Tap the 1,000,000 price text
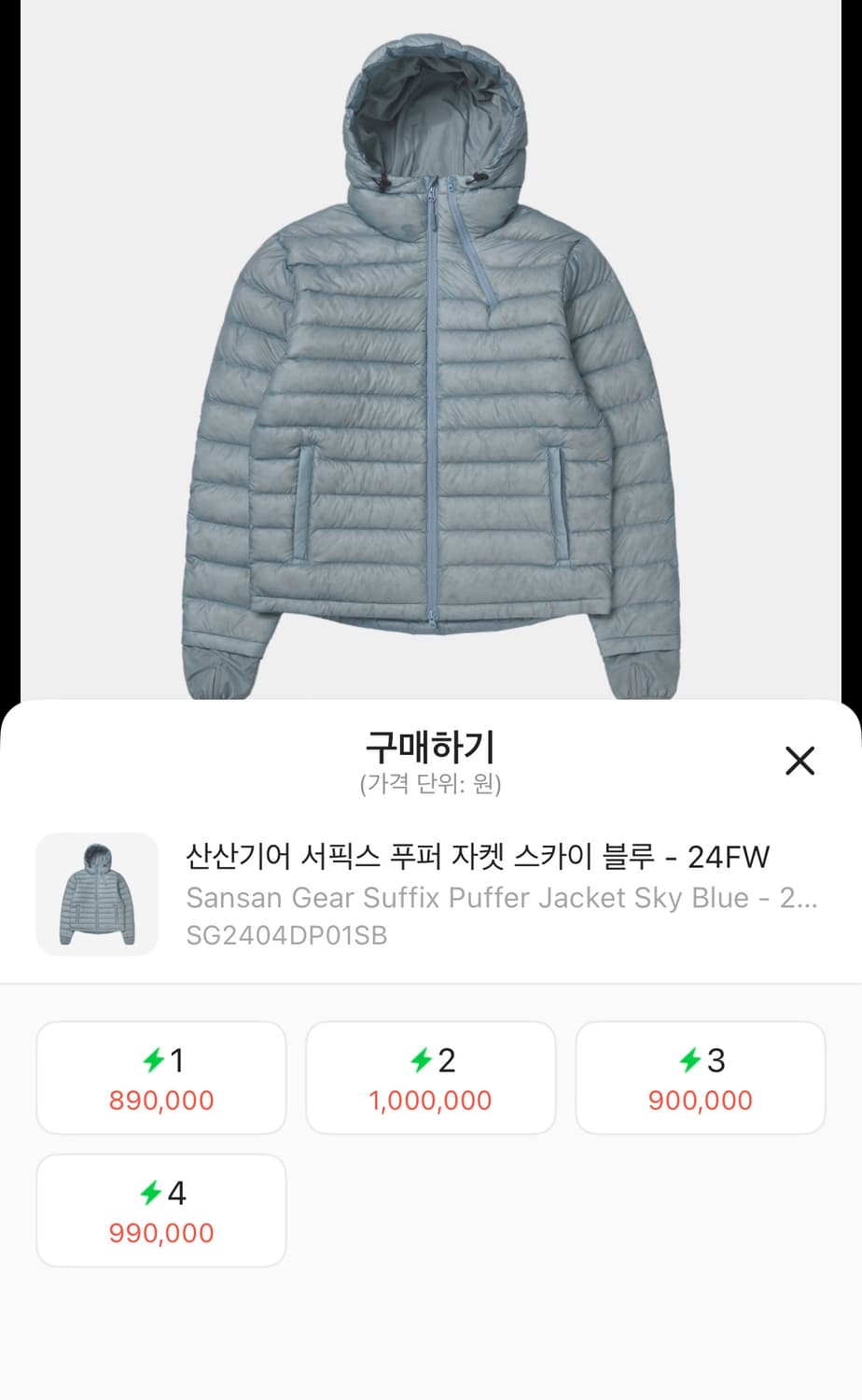The width and height of the screenshot is (862, 1400). coord(431,1099)
